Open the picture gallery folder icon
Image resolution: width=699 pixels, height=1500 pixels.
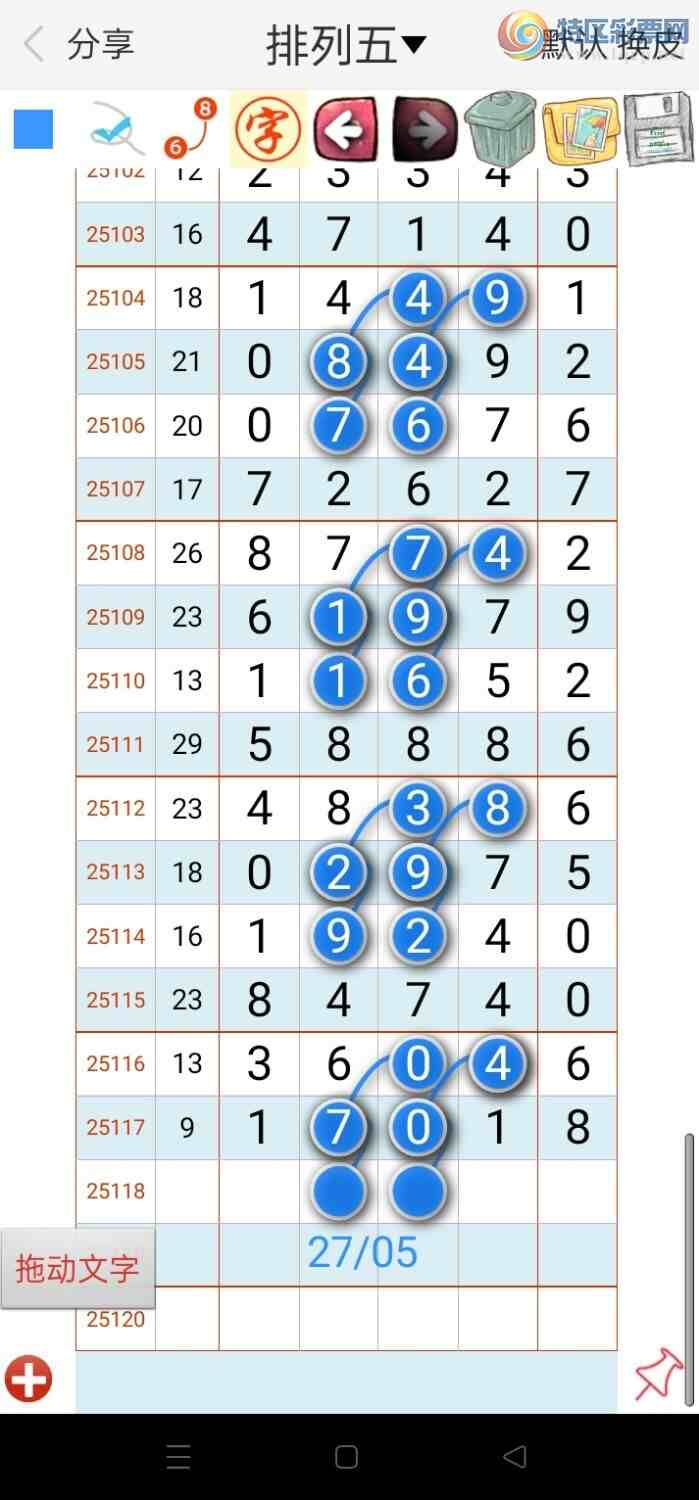pyautogui.click(x=580, y=130)
